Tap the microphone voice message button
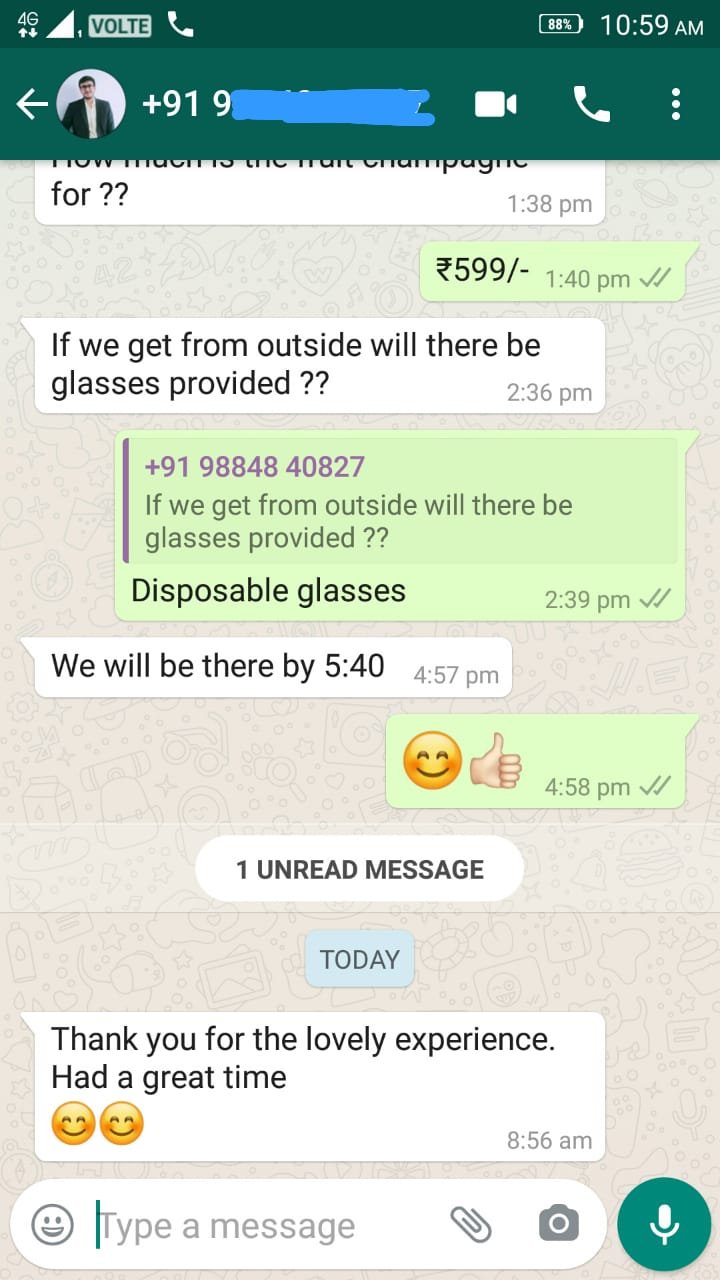Viewport: 720px width, 1280px height. click(664, 1224)
